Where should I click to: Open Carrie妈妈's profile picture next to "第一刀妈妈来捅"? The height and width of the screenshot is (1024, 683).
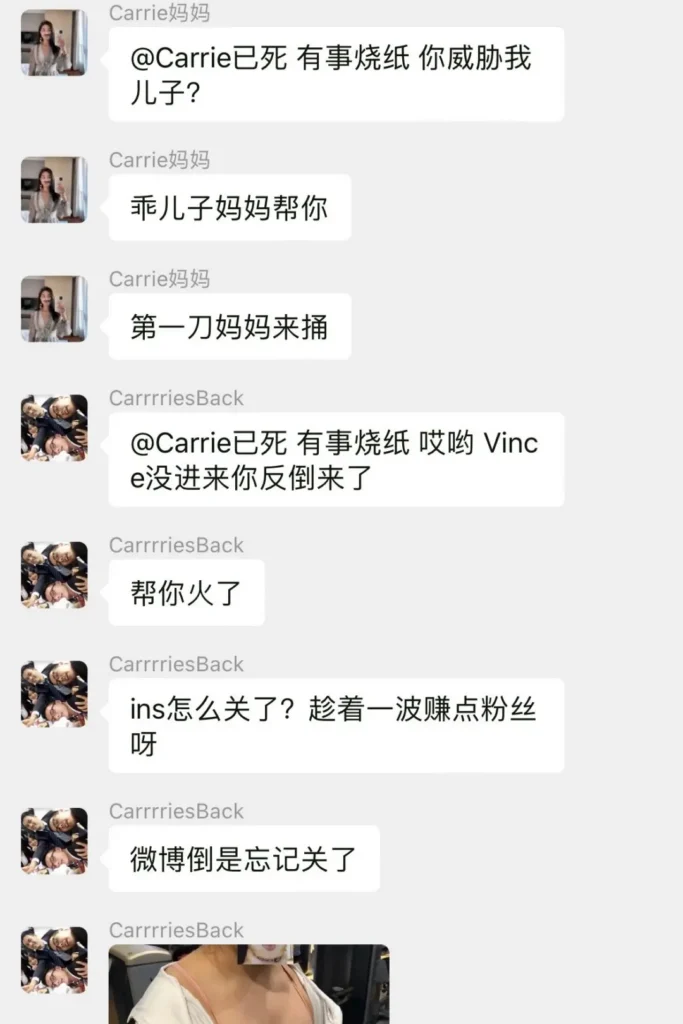tap(54, 309)
